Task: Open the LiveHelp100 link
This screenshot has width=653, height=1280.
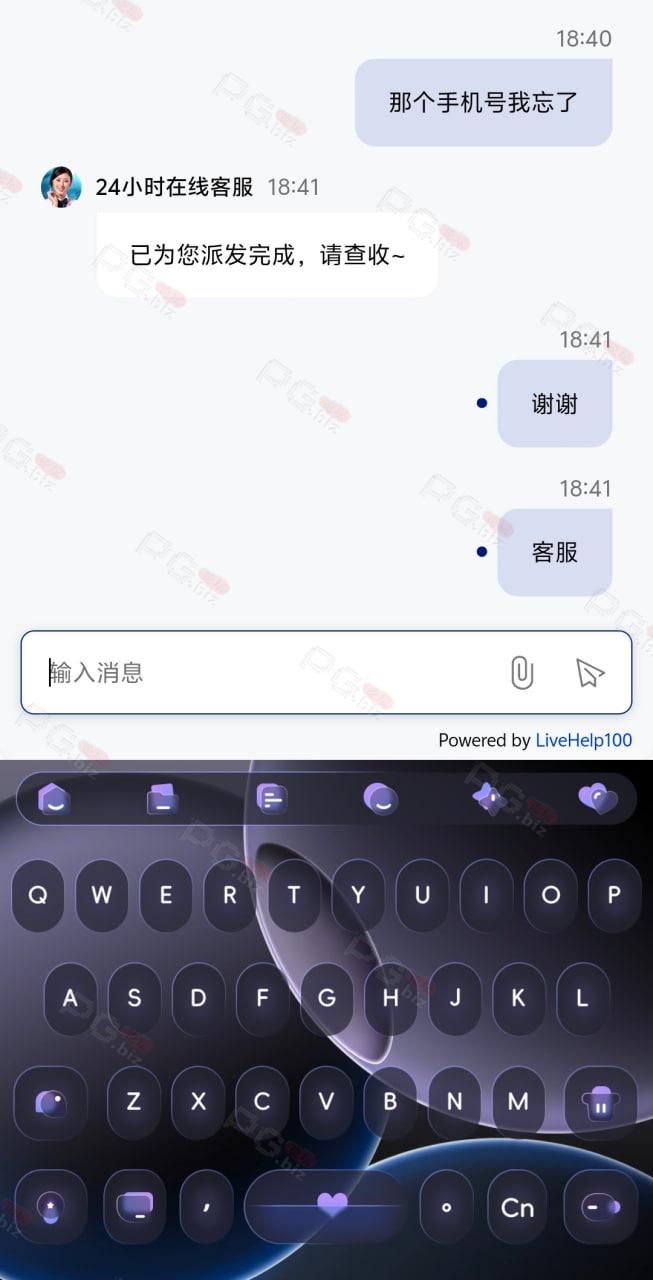Action: (x=584, y=741)
